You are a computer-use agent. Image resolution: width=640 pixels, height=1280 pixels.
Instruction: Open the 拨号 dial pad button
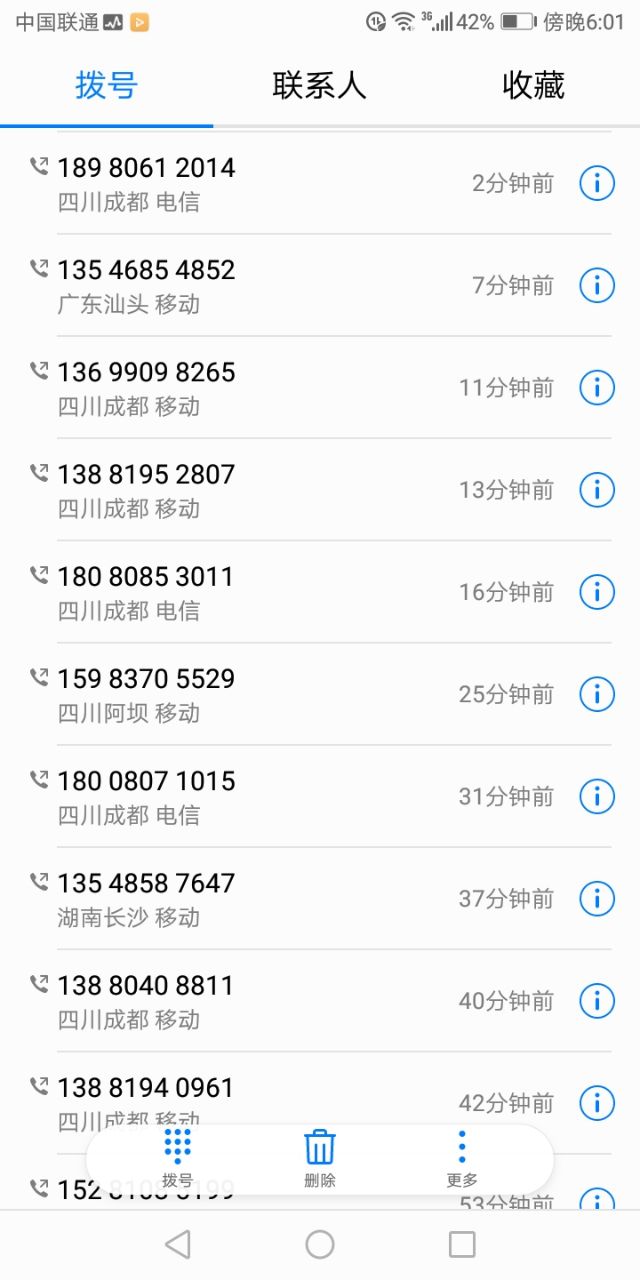pyautogui.click(x=177, y=1159)
